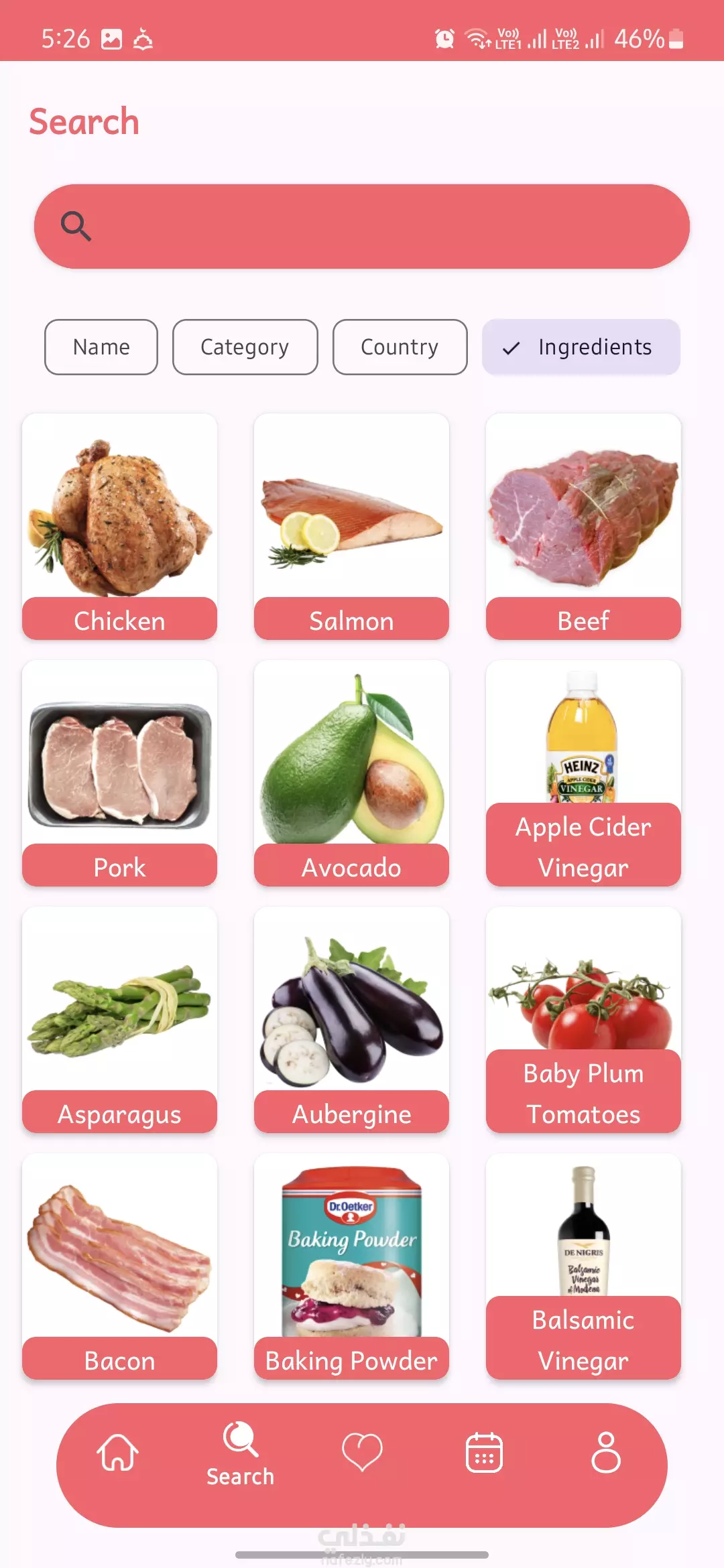Filter search by Category
The image size is (724, 1568).
click(245, 347)
